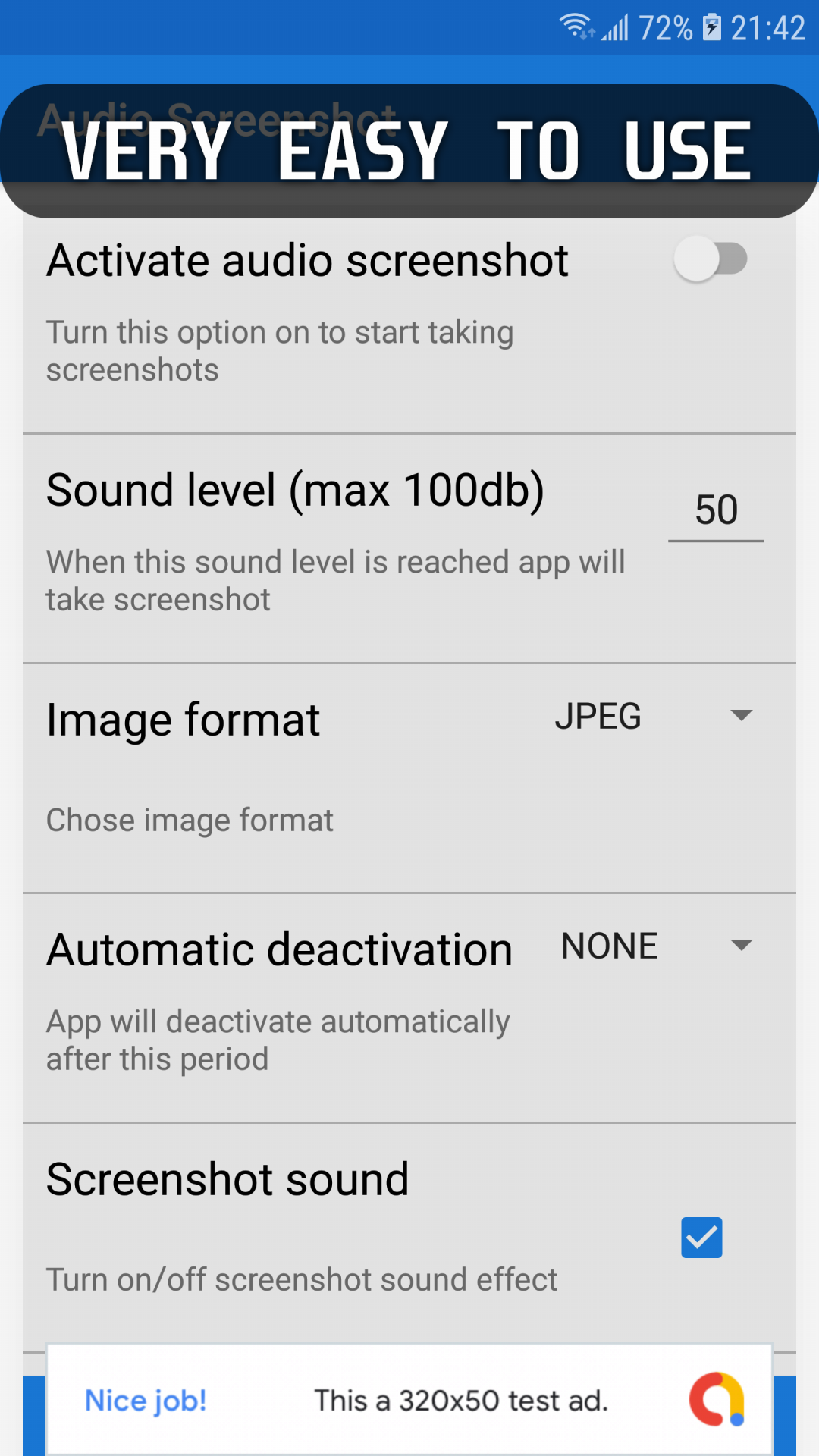Click the Wi-Fi icon in the status bar
Viewport: 819px width, 1456px height.
point(576,27)
